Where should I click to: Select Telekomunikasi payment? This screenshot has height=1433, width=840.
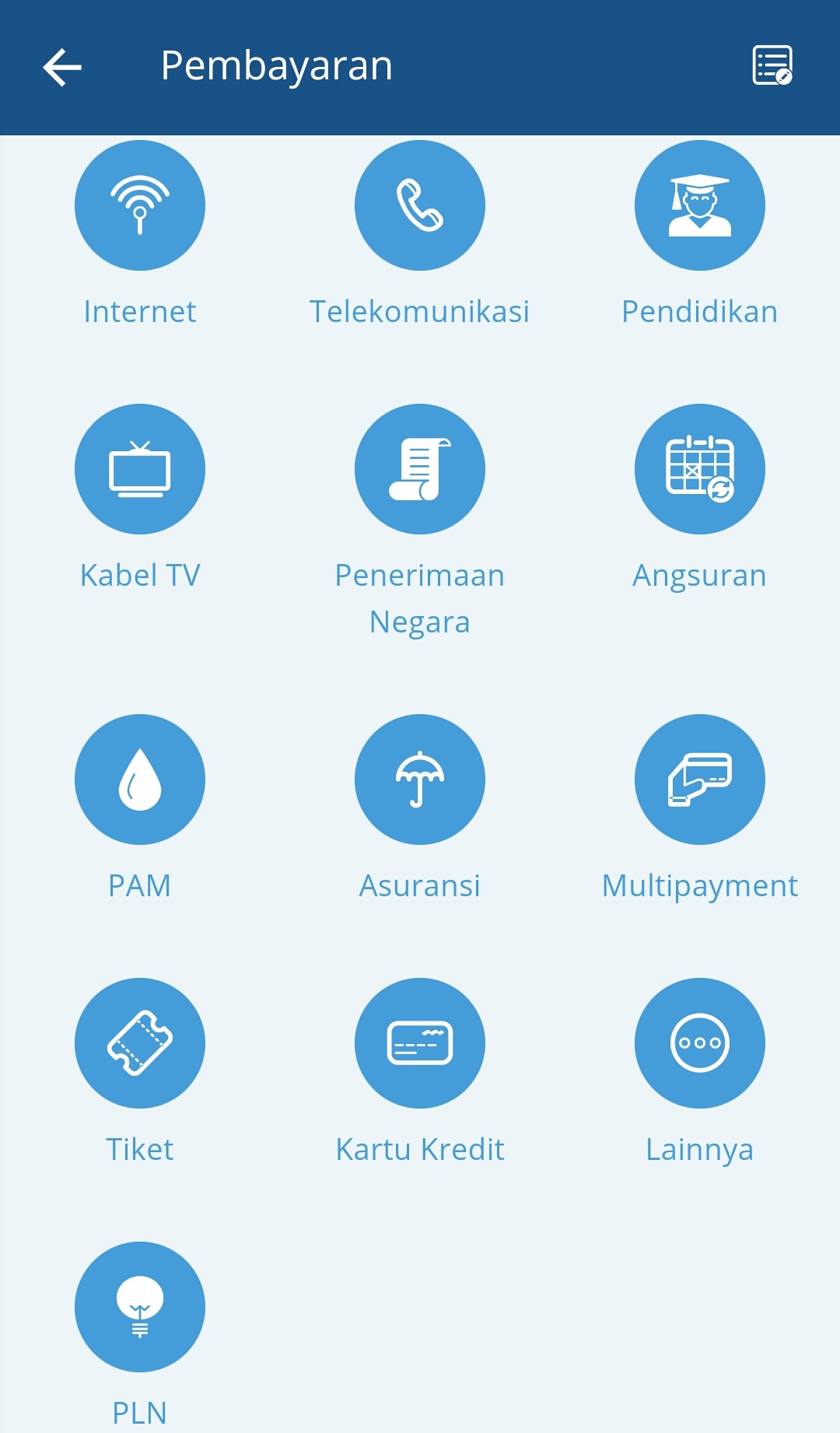pyautogui.click(x=420, y=206)
